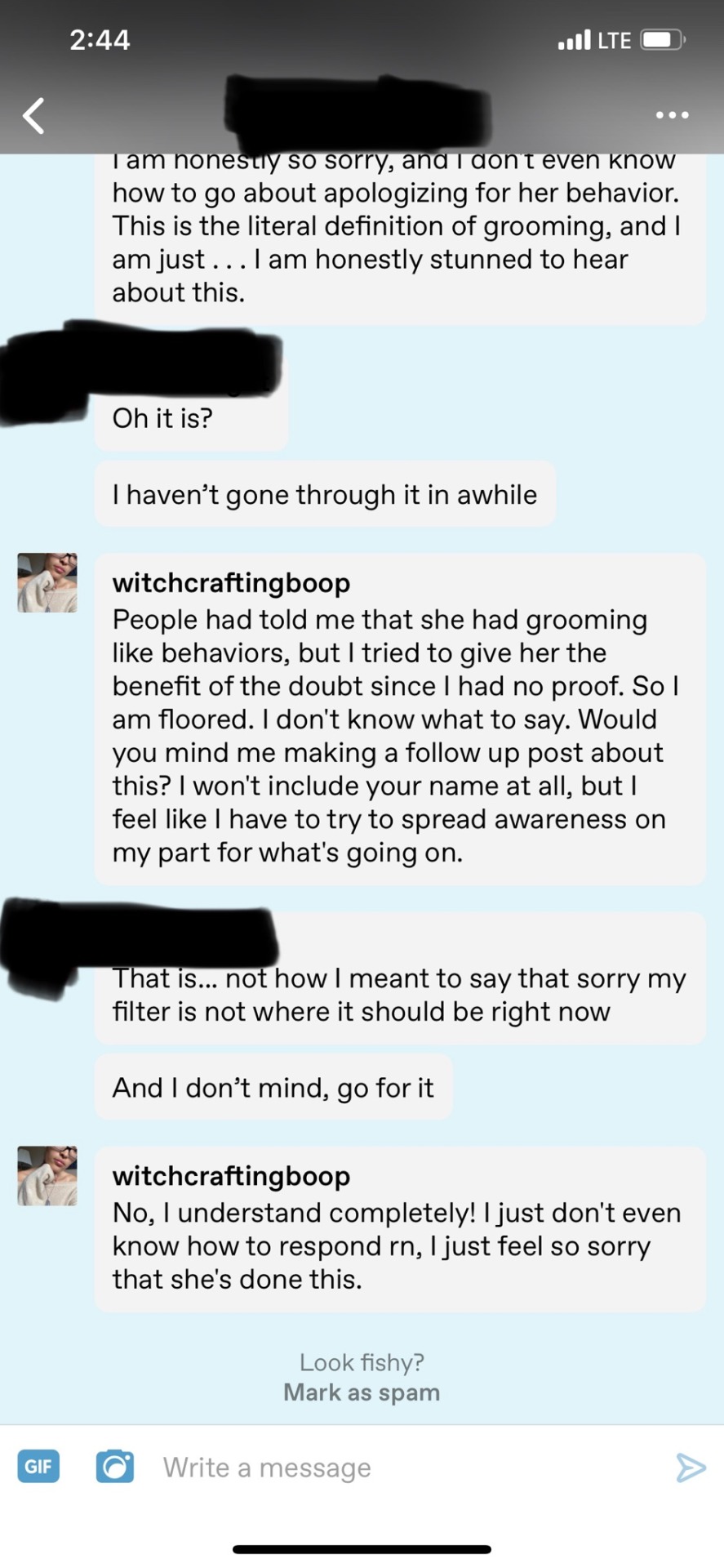Open the three-dot conversation options menu
Viewport: 724px width, 1568px height.
pos(673,115)
